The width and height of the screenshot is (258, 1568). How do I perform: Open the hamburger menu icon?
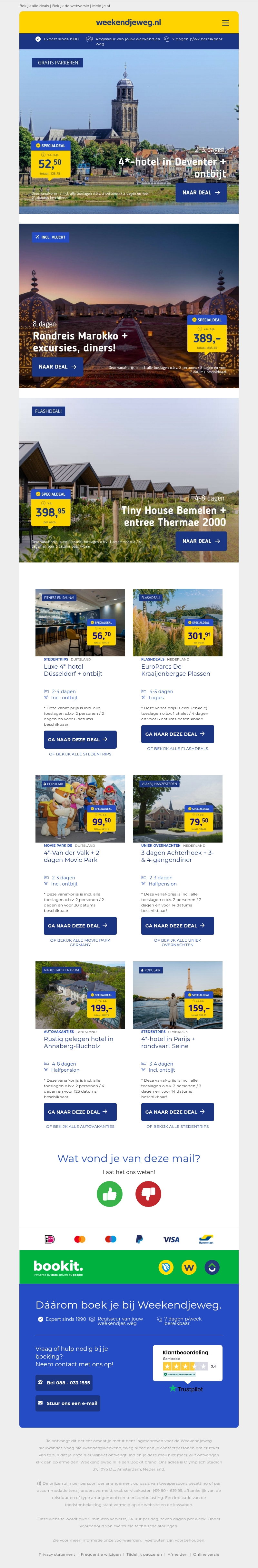pos(225,23)
